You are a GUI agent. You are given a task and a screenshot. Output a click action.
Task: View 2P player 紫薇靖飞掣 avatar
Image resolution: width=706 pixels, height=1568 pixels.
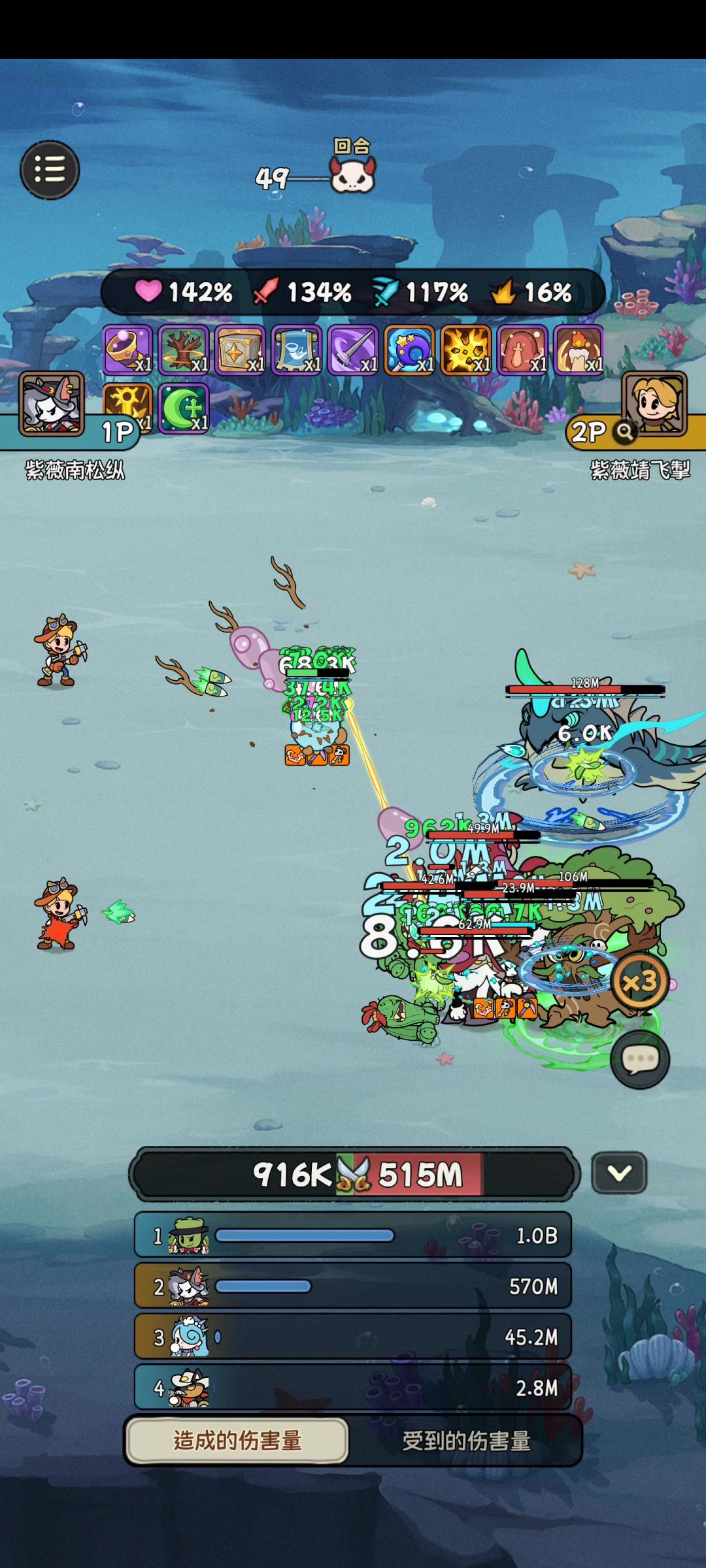pos(654,404)
